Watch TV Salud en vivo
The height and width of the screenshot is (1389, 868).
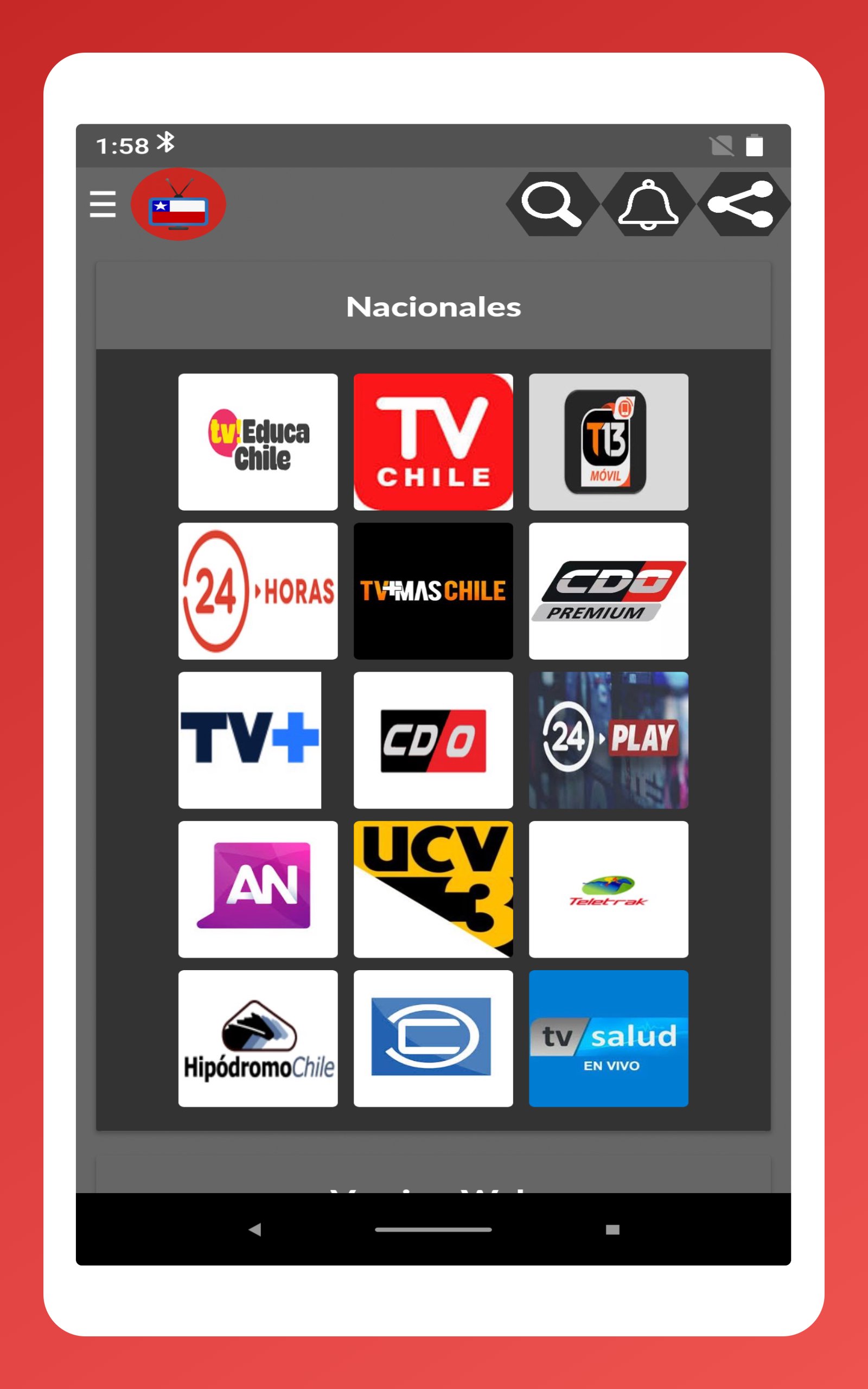pos(608,1038)
